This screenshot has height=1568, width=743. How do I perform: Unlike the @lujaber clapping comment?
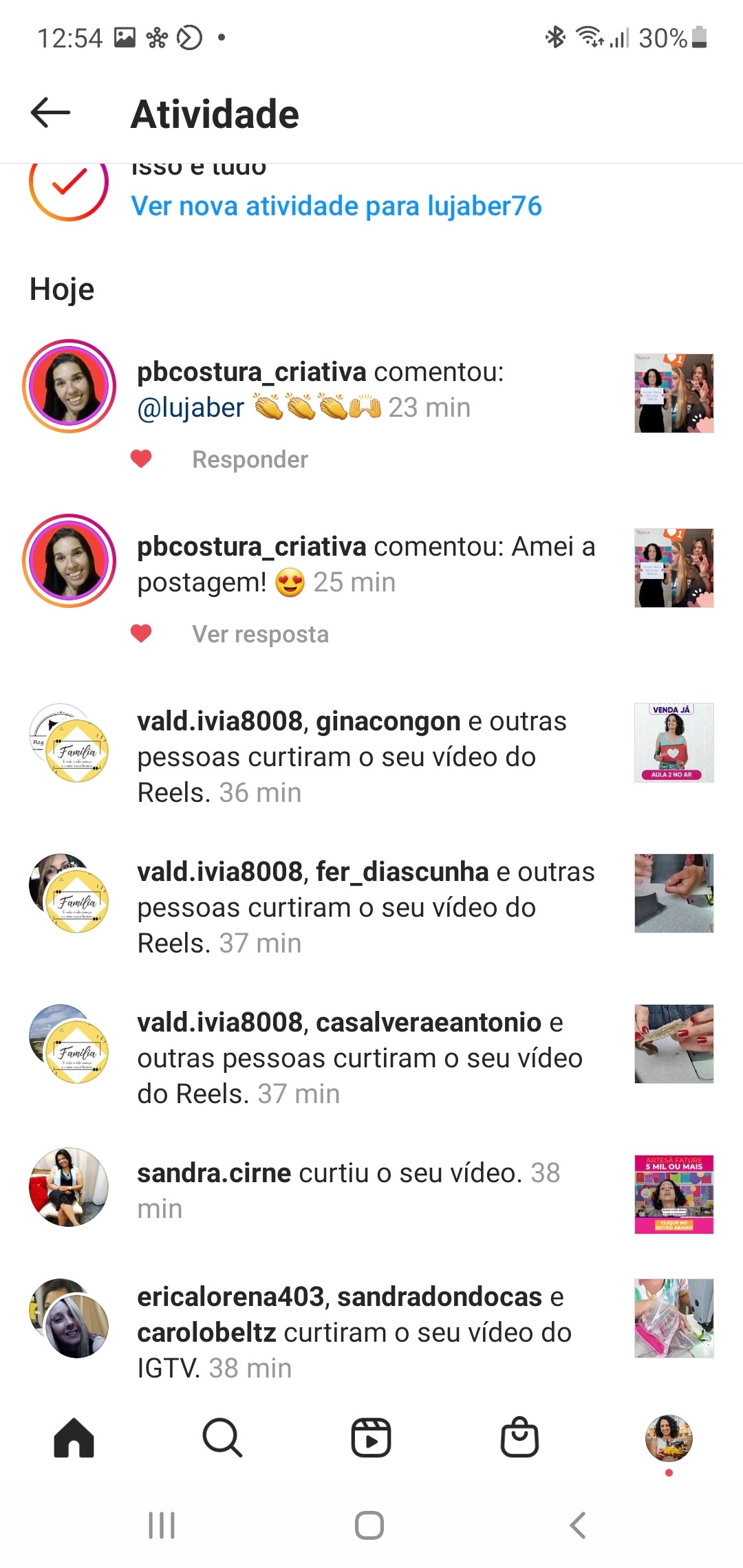141,458
